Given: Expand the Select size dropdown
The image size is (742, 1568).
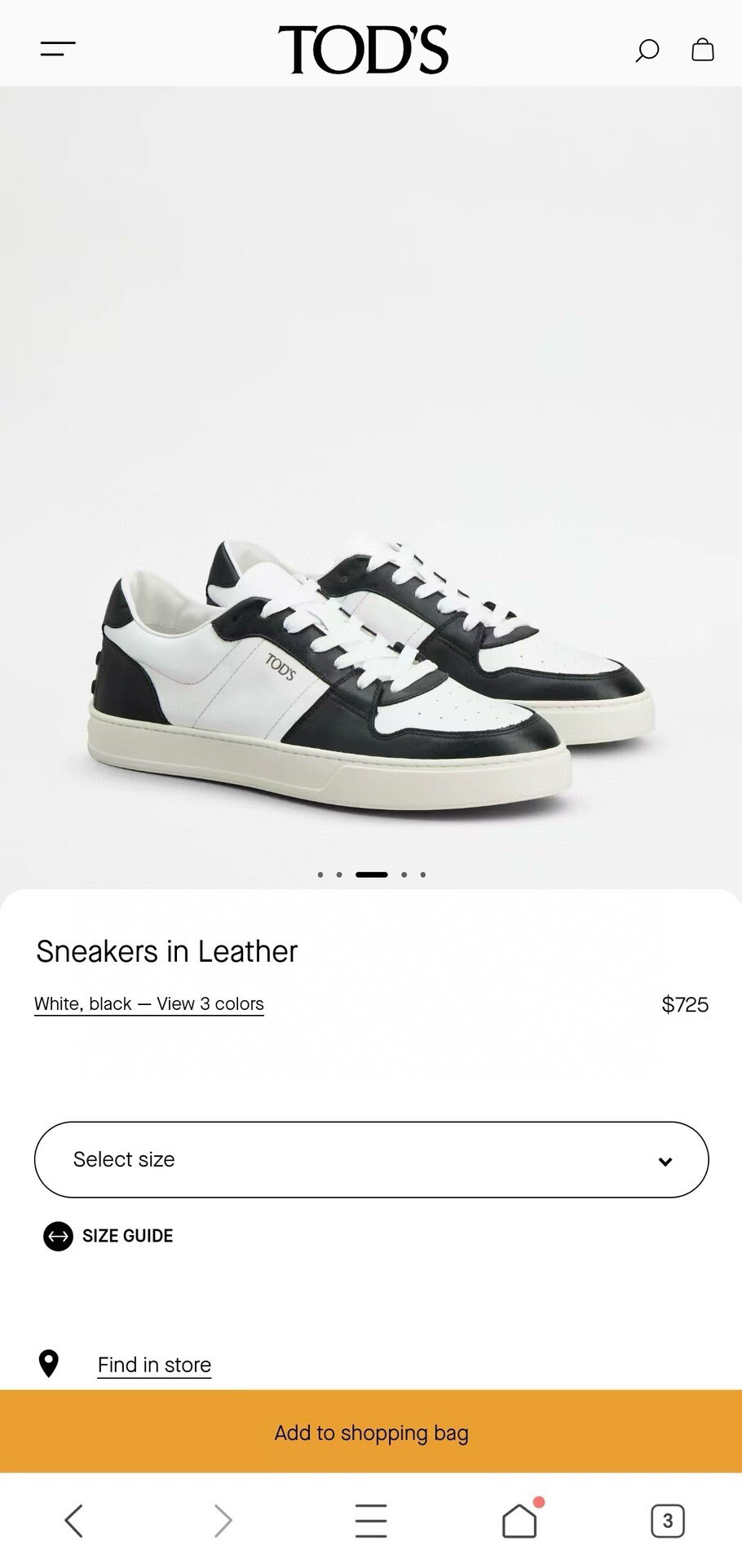Looking at the screenshot, I should 371,1159.
